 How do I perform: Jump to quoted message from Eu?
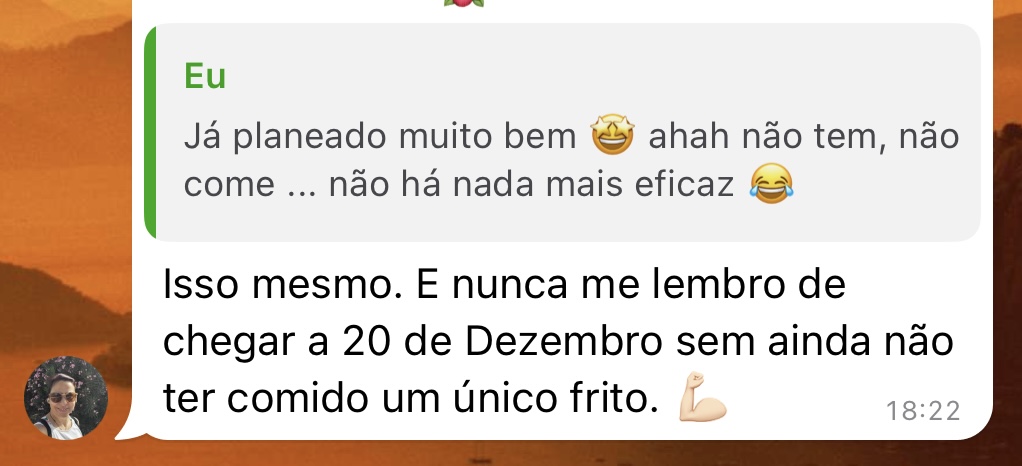[560, 133]
